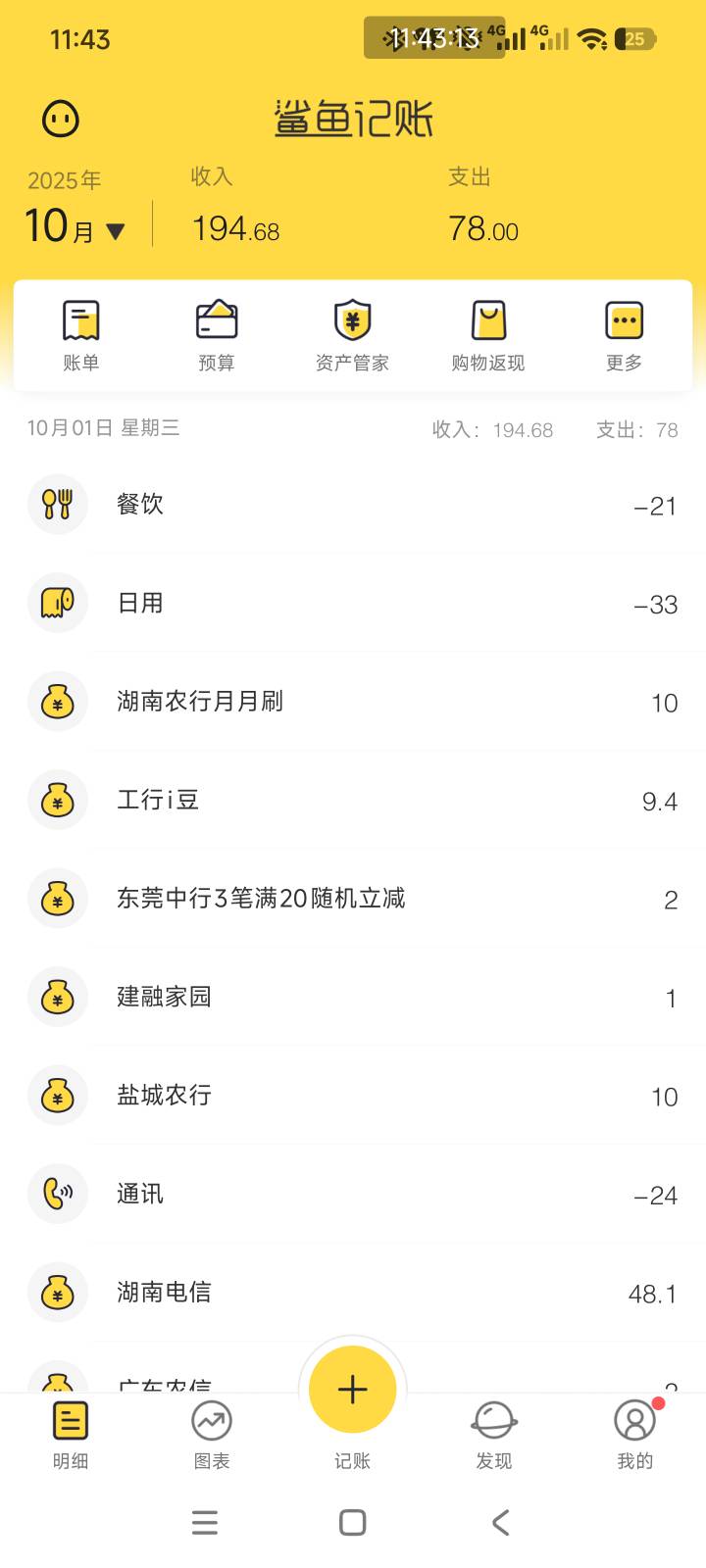
Task: Open the 盐城农行 entry
Action: 353,1095
